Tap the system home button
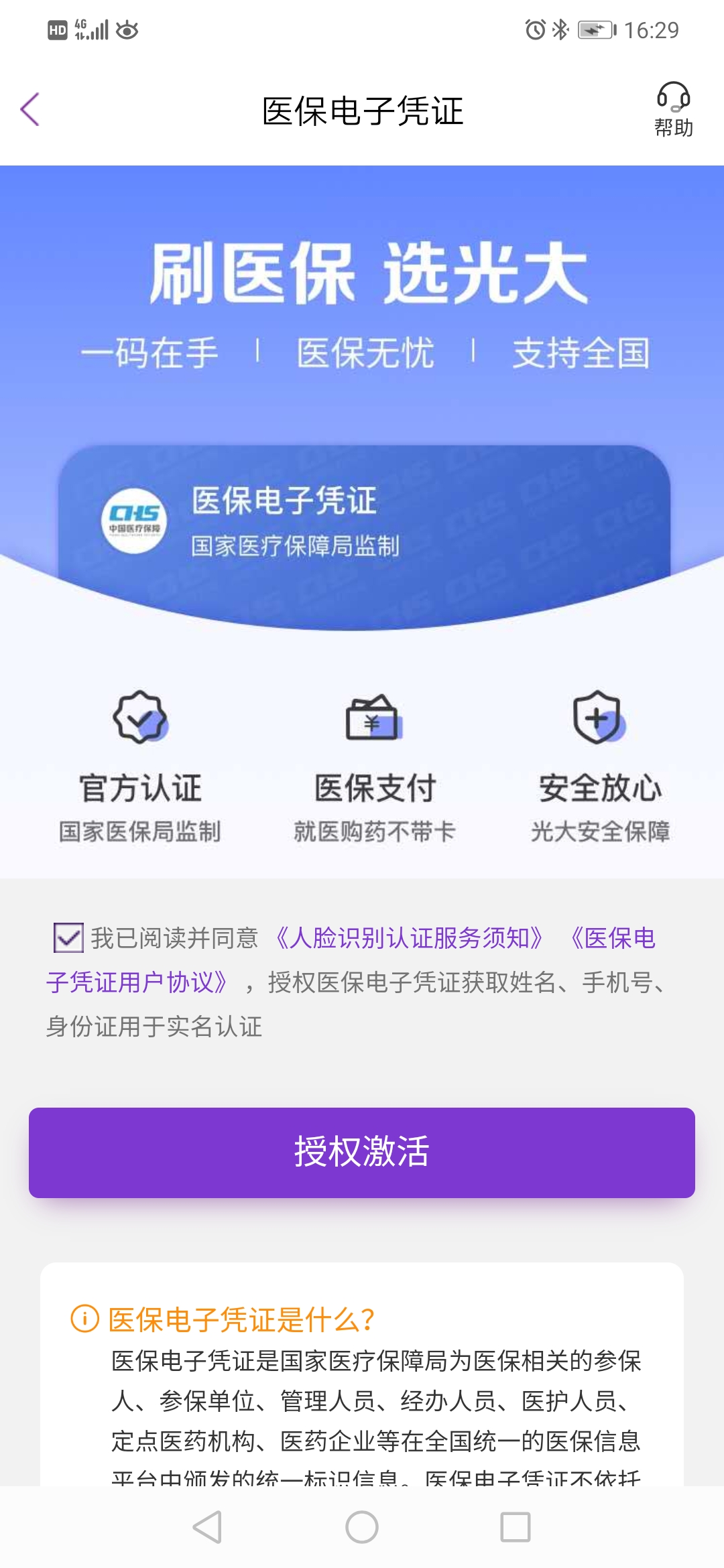Viewport: 724px width, 1568px height. (362, 1527)
